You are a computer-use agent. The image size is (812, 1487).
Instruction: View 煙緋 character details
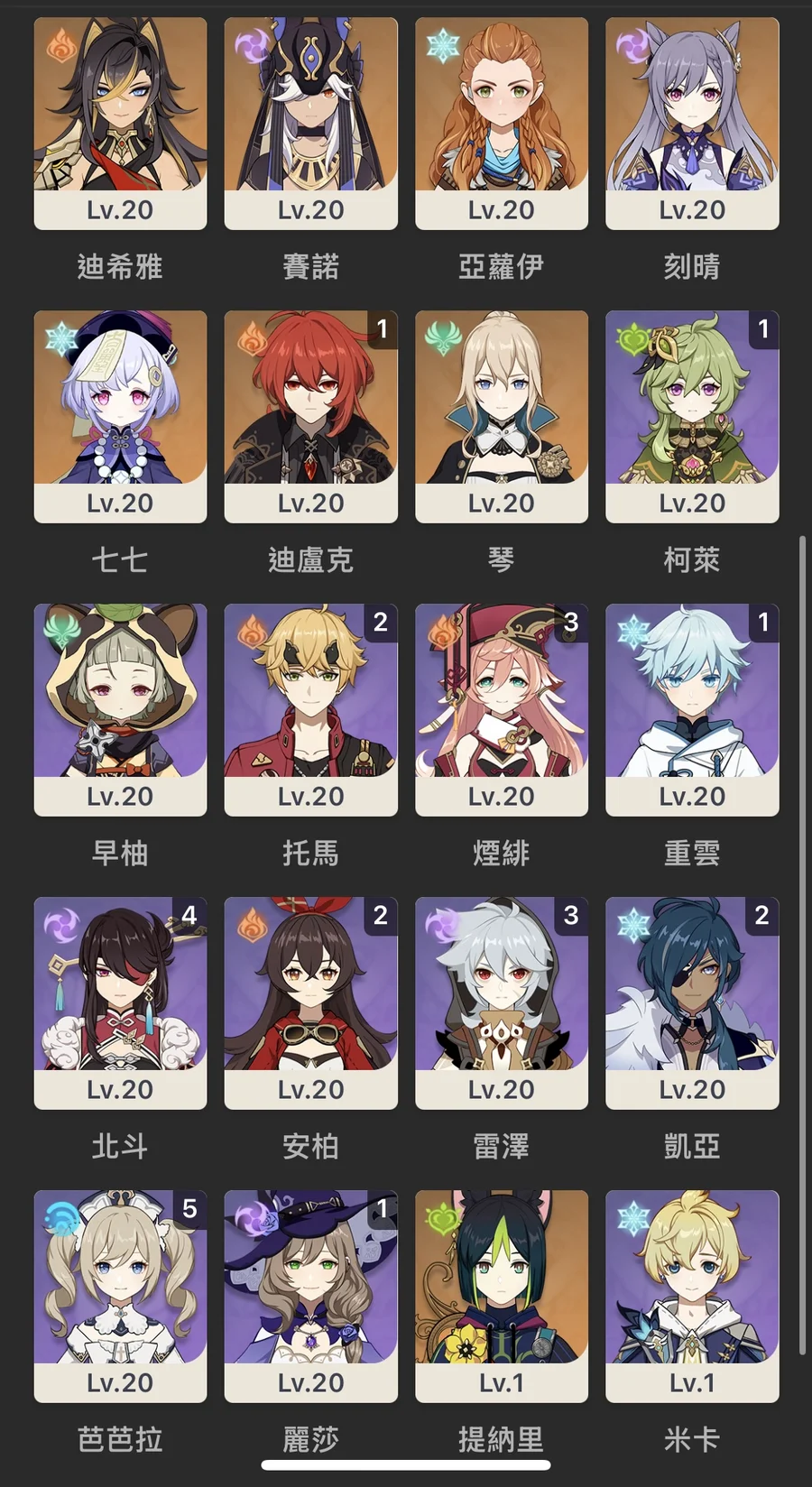501,709
